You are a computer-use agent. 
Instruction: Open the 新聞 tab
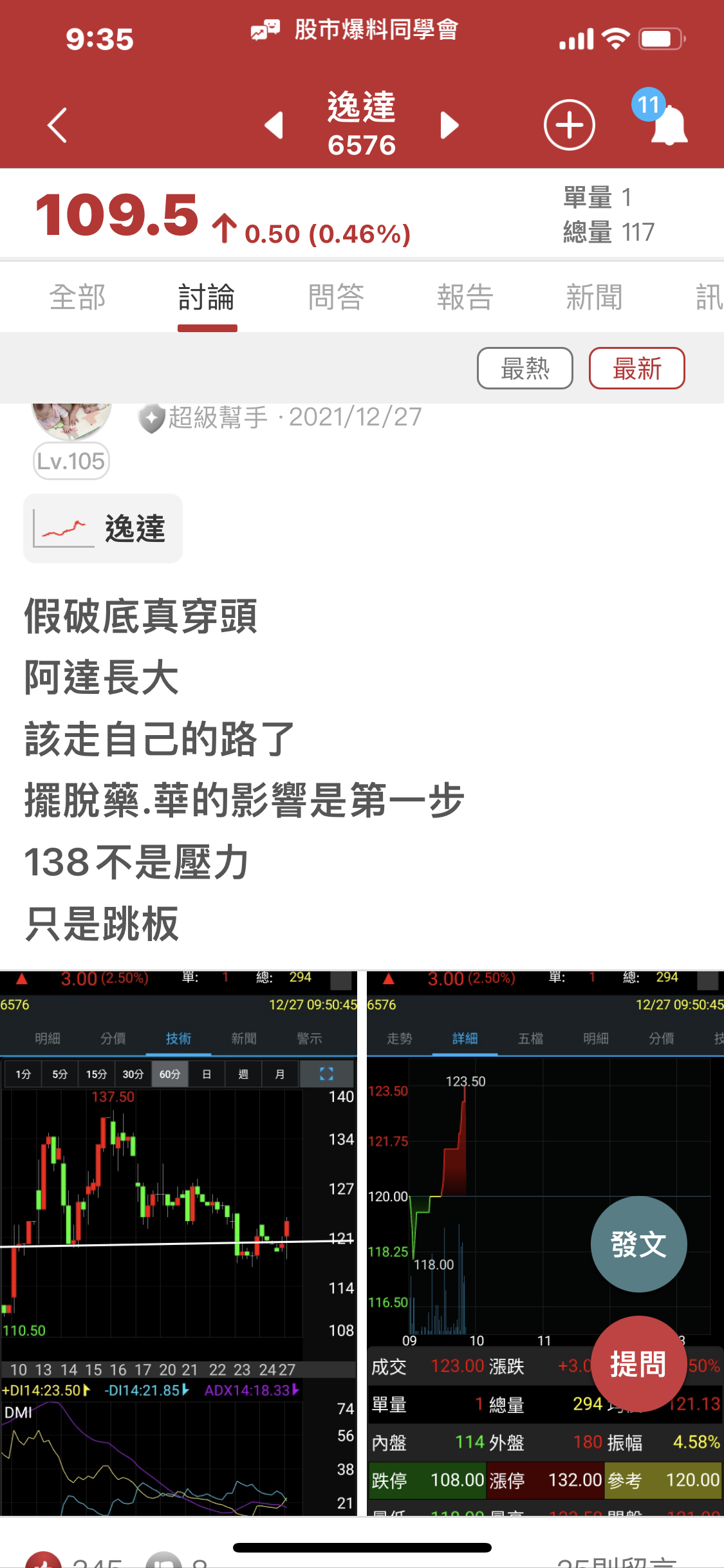[x=594, y=298]
